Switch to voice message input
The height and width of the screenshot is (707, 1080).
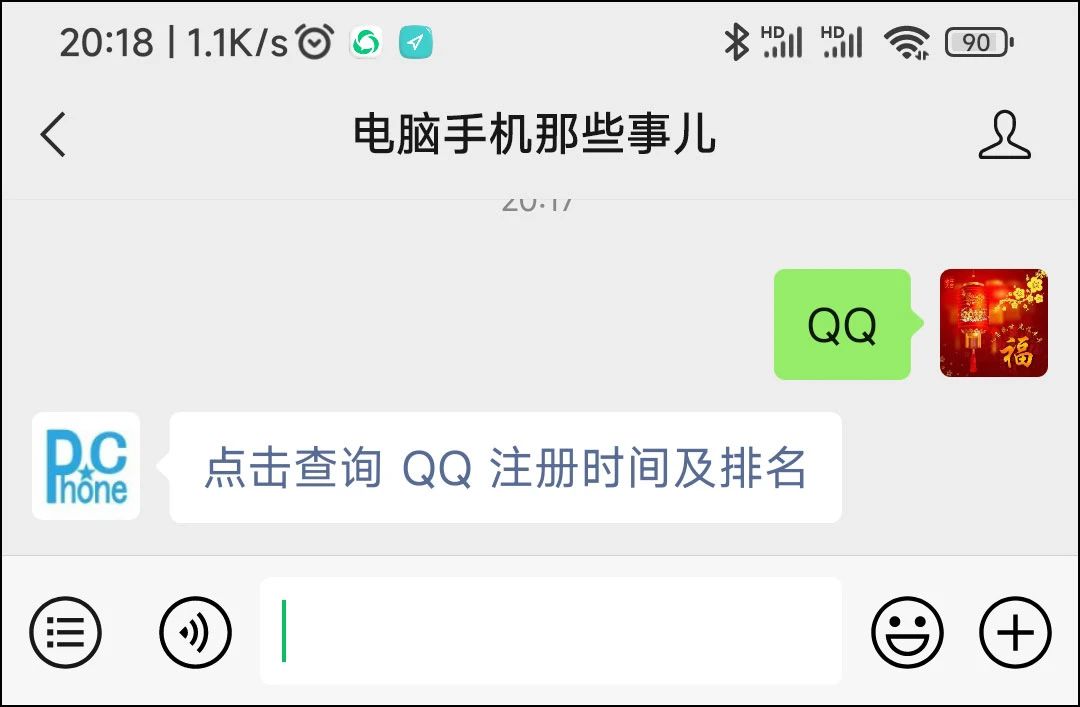point(195,632)
